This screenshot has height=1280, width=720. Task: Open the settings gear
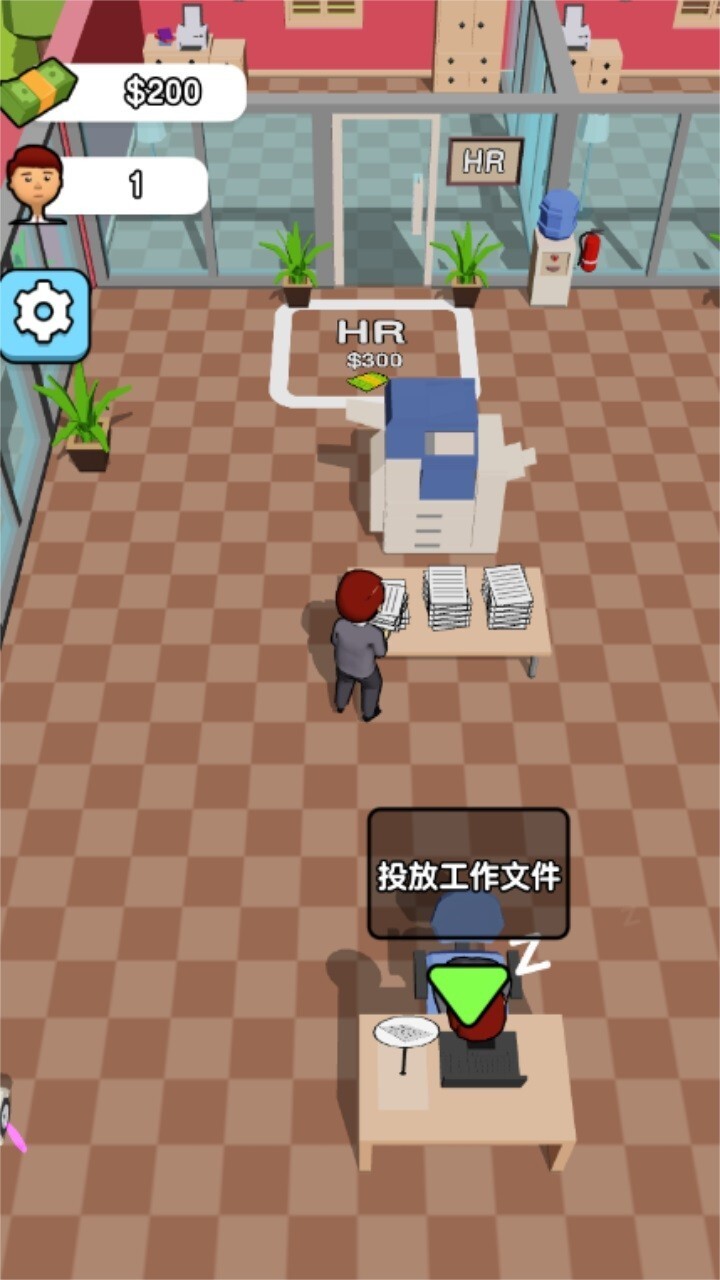(44, 315)
